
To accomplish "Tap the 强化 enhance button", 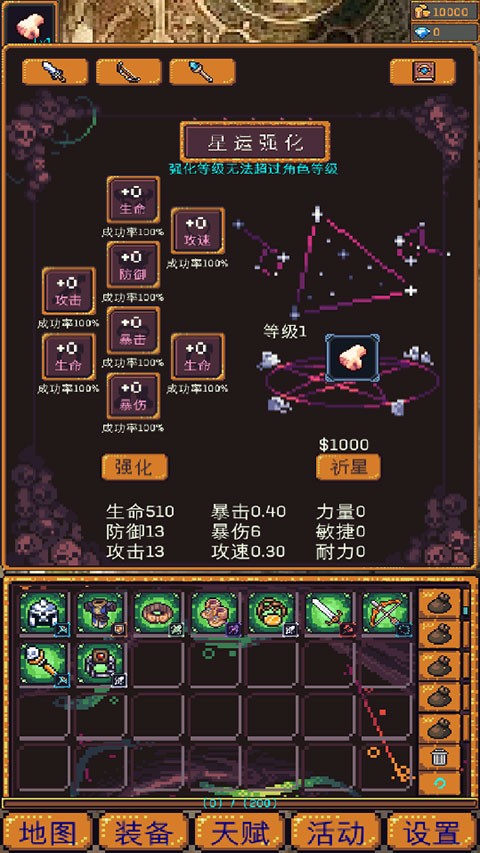I will (134, 467).
